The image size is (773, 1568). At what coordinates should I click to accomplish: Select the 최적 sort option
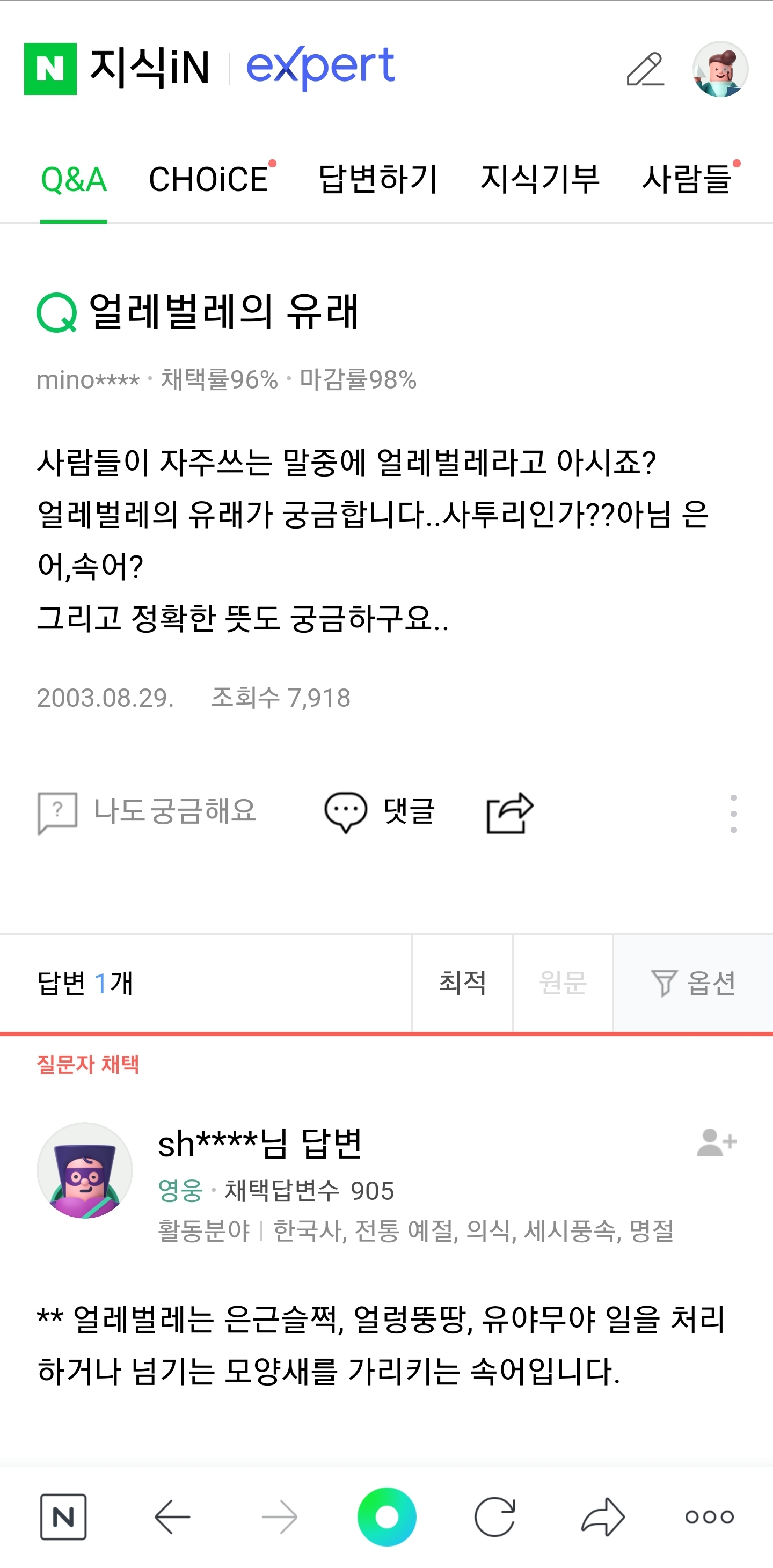pos(462,983)
